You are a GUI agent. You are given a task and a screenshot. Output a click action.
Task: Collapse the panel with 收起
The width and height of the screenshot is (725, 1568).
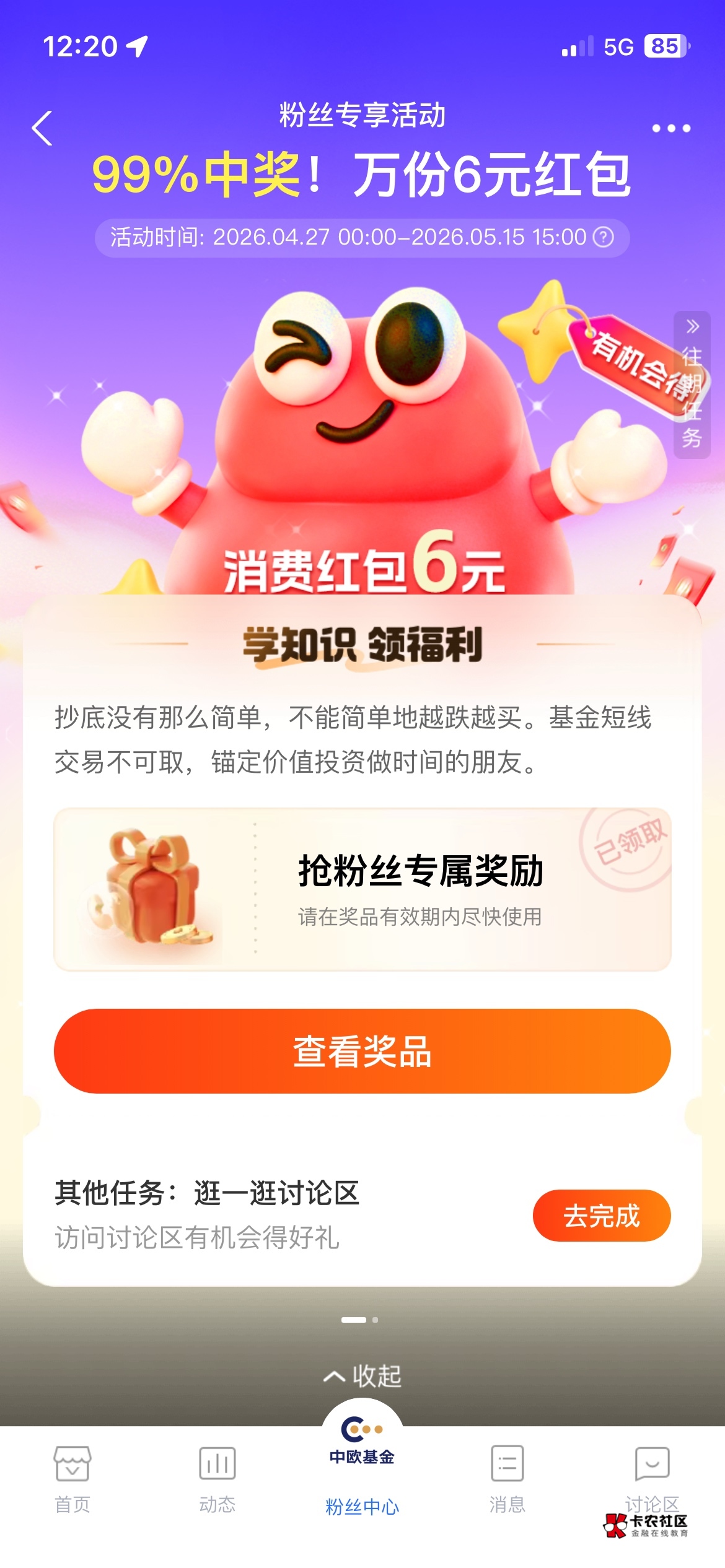click(x=362, y=1376)
